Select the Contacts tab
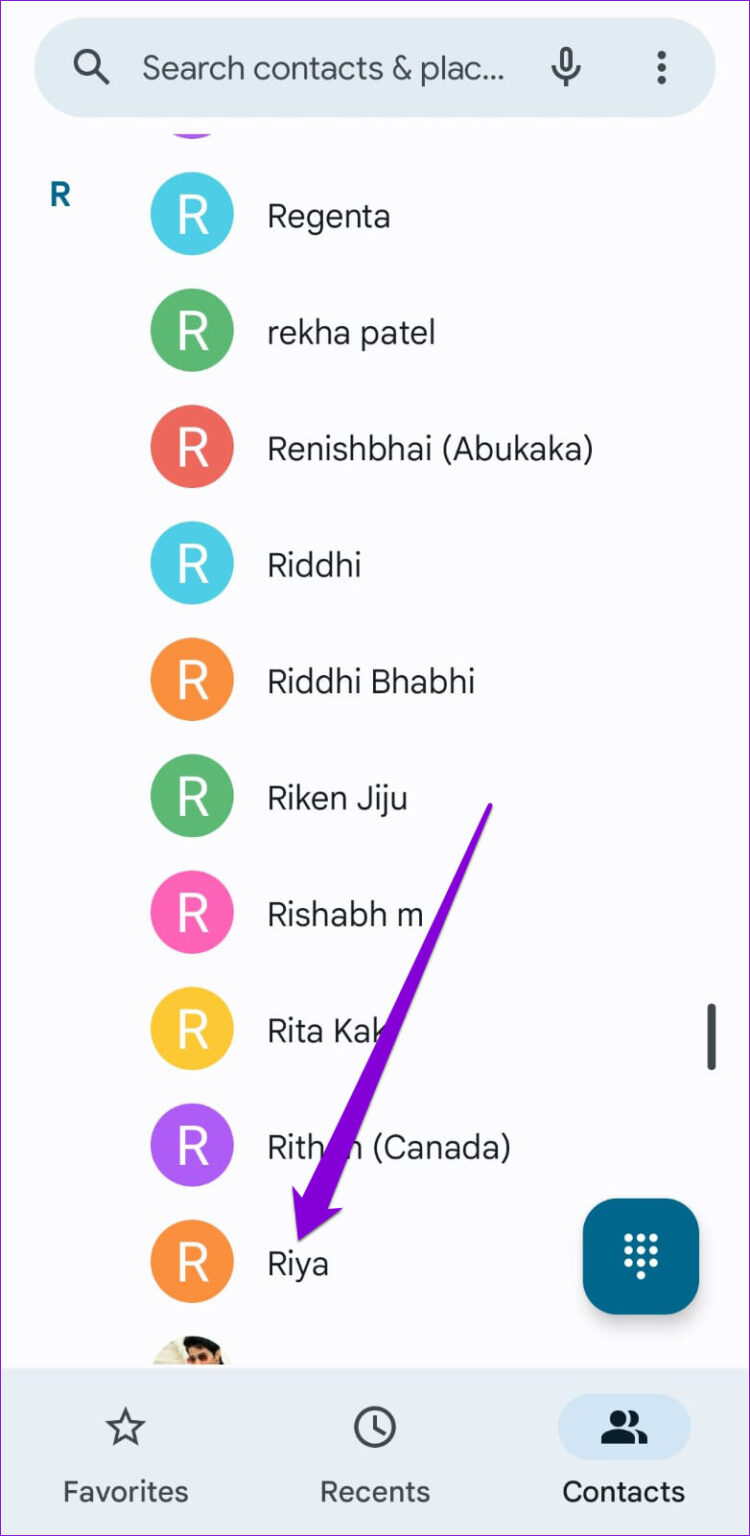 (x=623, y=1455)
